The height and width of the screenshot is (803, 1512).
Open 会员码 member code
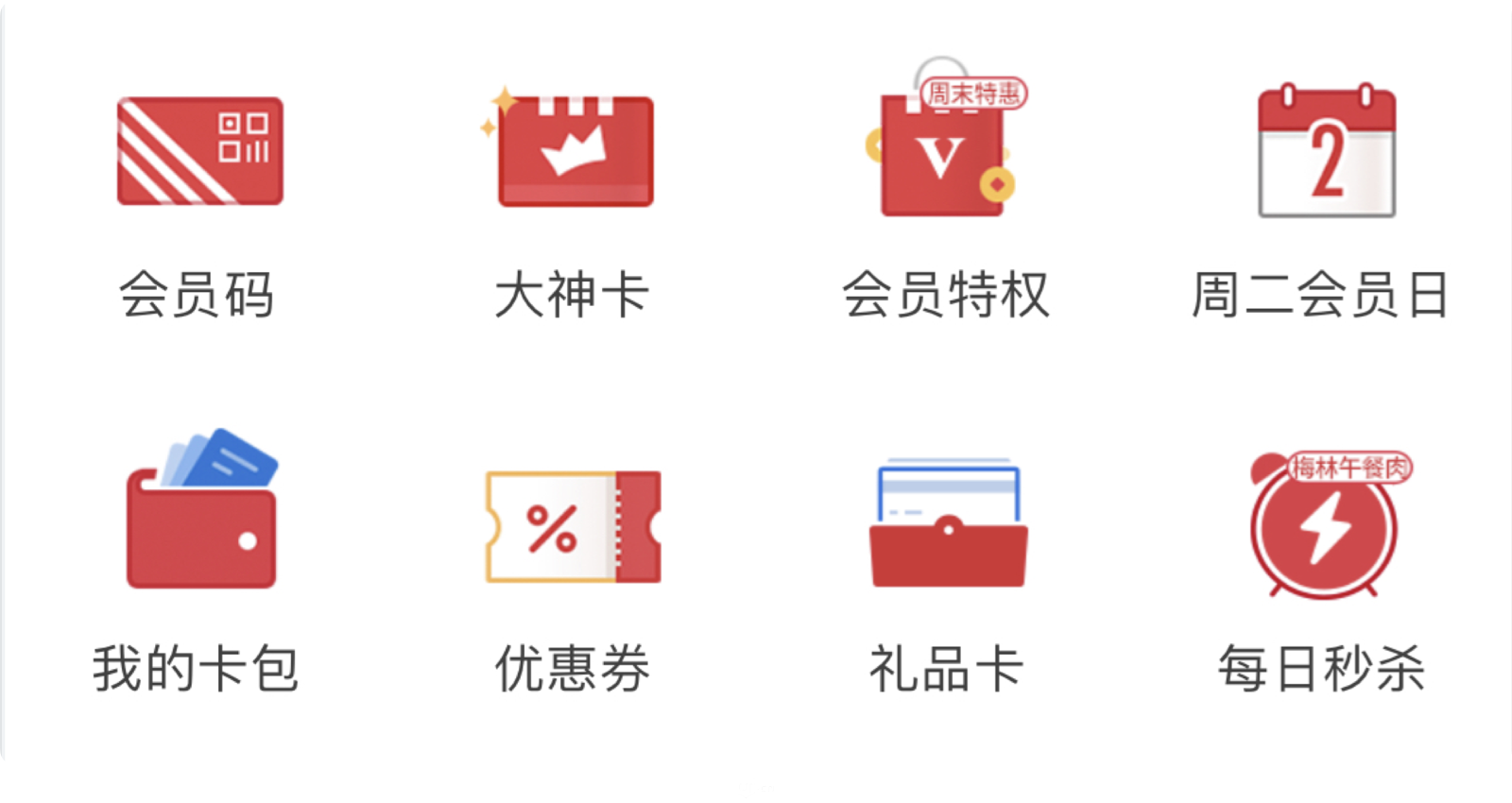pos(199,151)
